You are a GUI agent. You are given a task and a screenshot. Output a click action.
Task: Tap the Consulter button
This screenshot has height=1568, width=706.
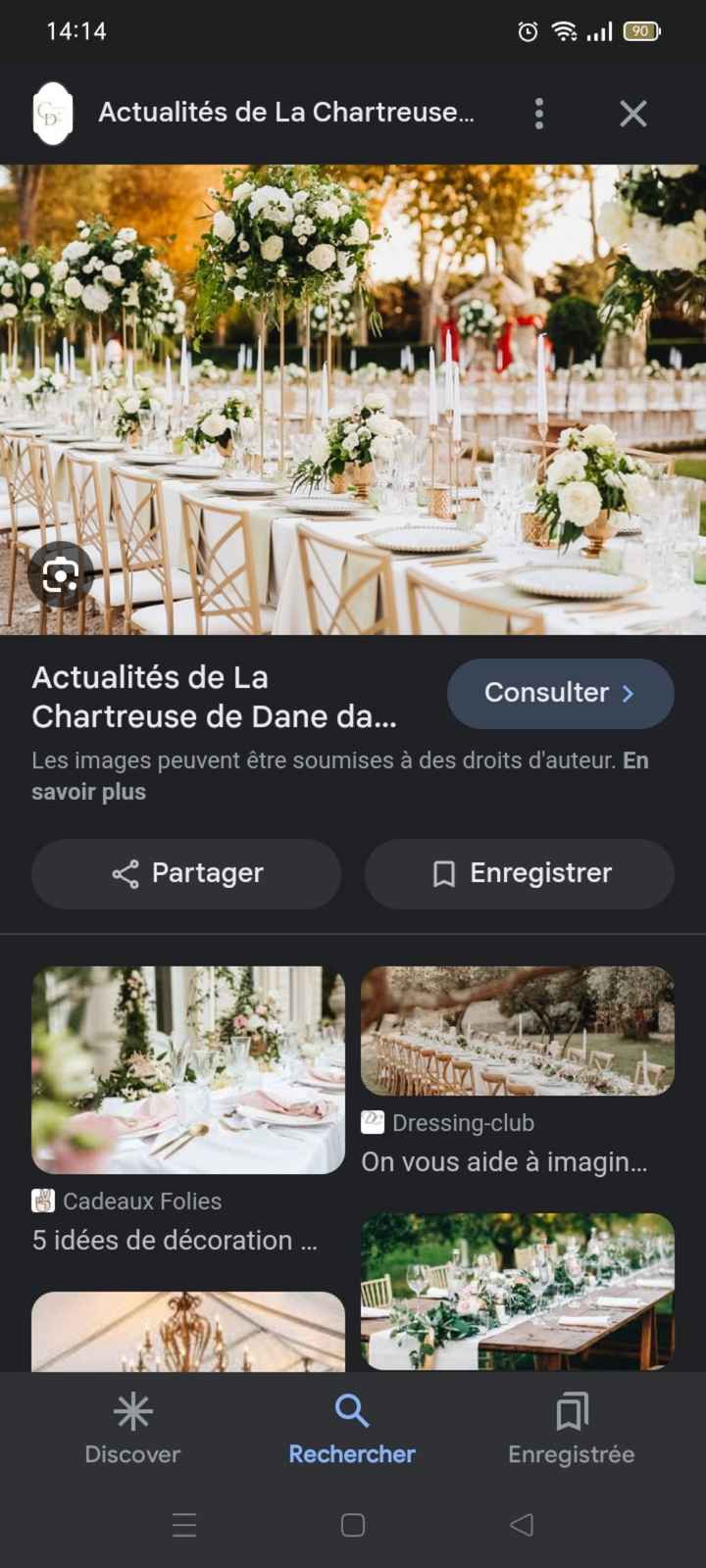[560, 693]
